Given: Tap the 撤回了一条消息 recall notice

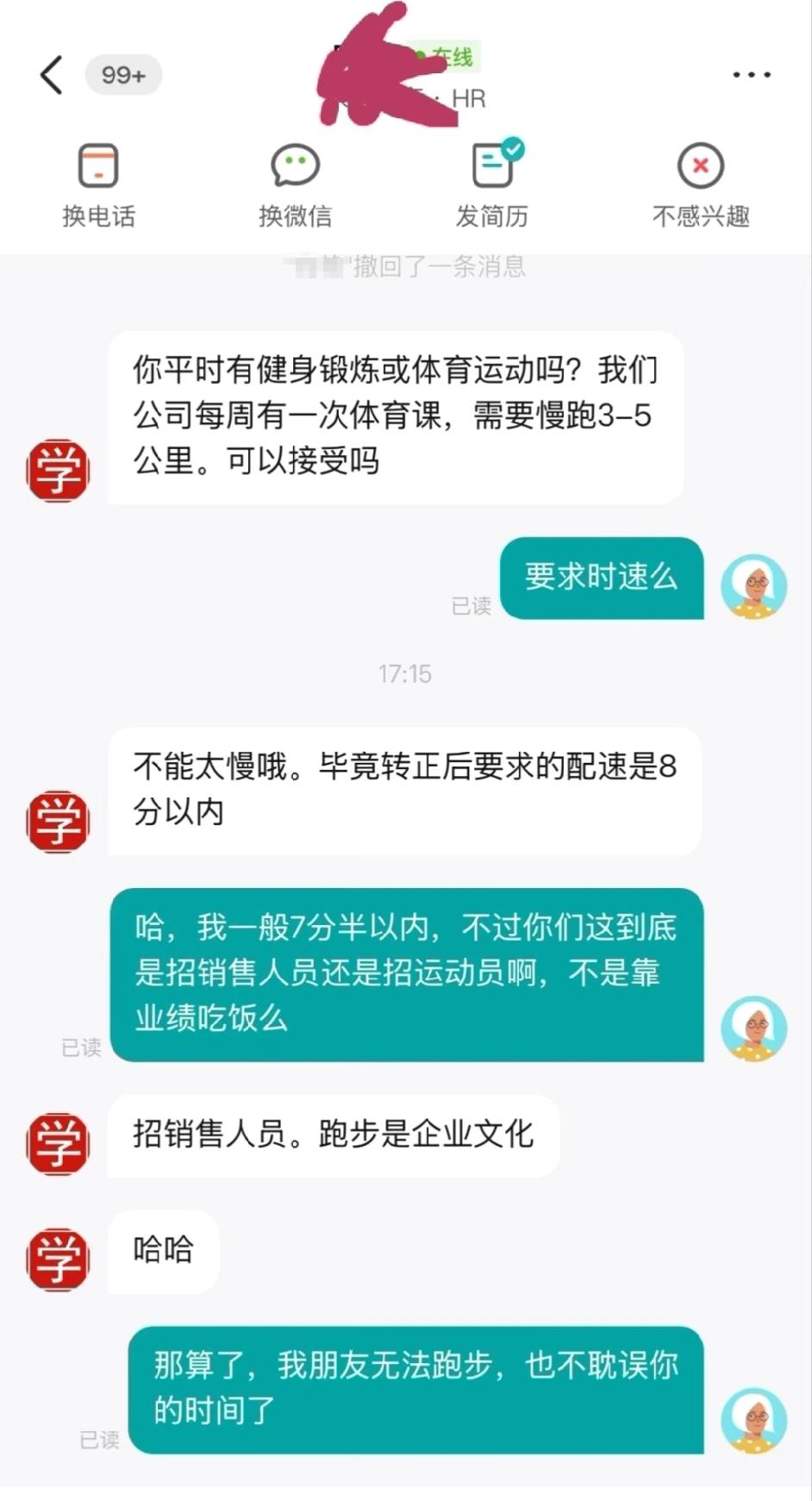Looking at the screenshot, I should (x=405, y=266).
